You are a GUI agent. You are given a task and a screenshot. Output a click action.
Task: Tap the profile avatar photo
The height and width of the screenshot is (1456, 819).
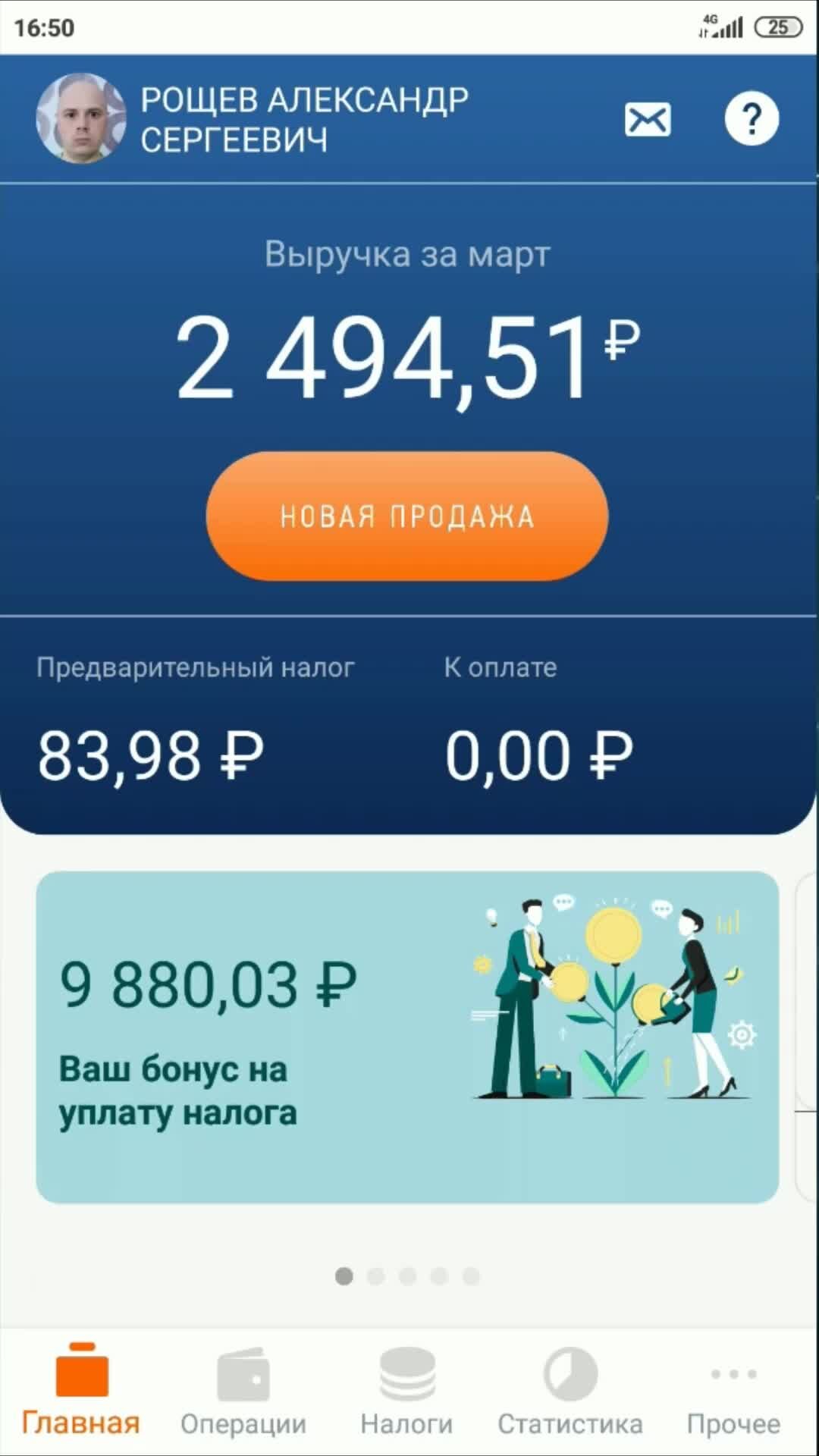tap(81, 118)
